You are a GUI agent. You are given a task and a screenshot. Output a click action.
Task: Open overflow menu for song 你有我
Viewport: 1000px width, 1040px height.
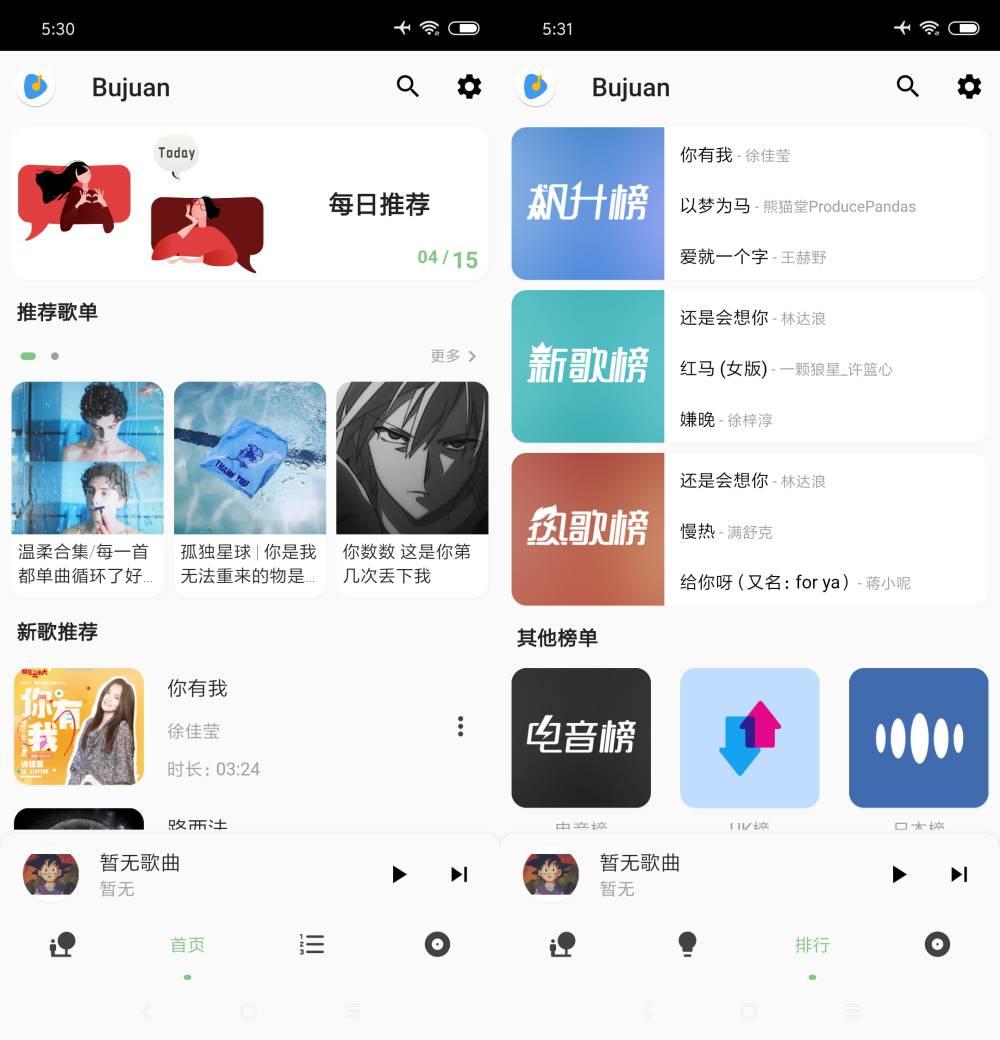(x=461, y=727)
